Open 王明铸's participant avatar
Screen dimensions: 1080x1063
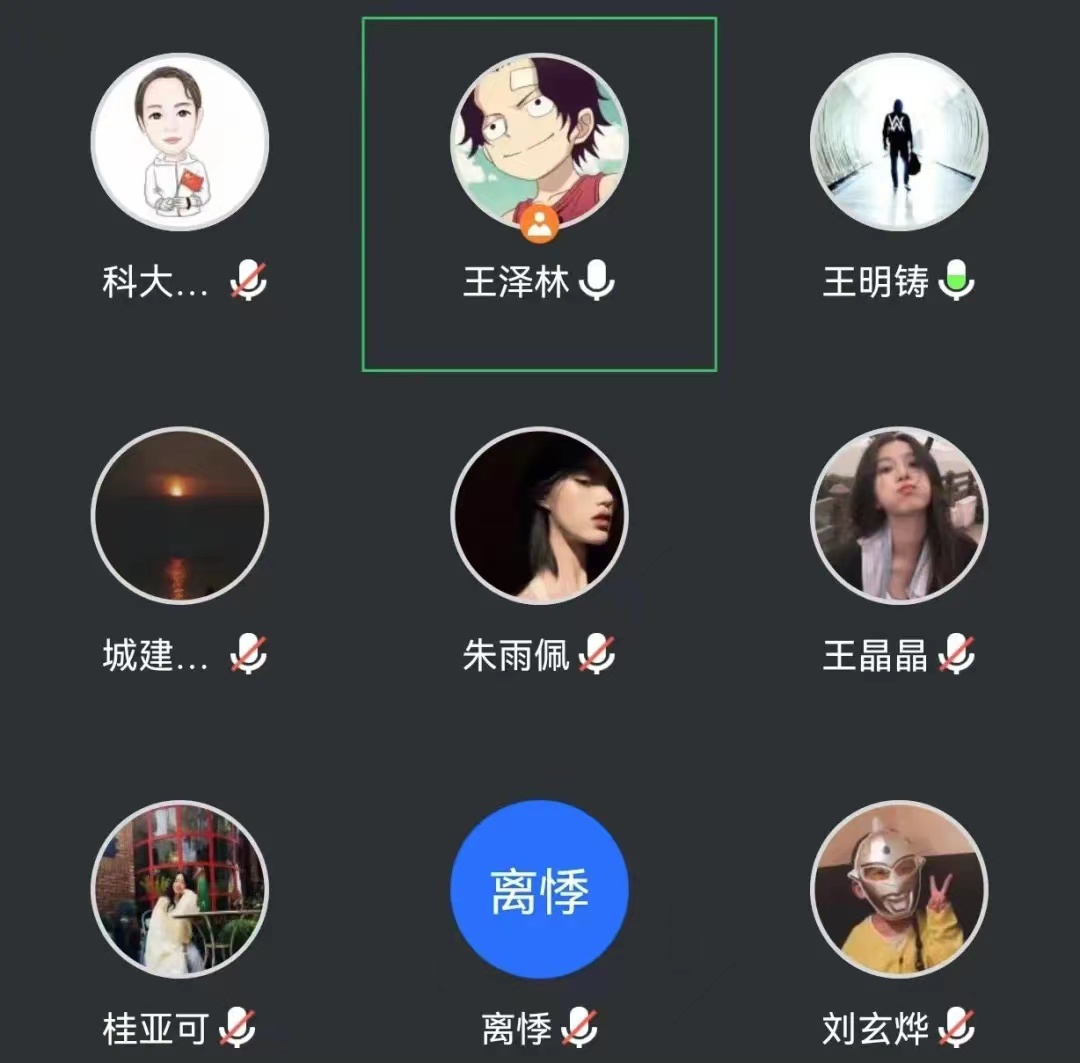(x=898, y=142)
